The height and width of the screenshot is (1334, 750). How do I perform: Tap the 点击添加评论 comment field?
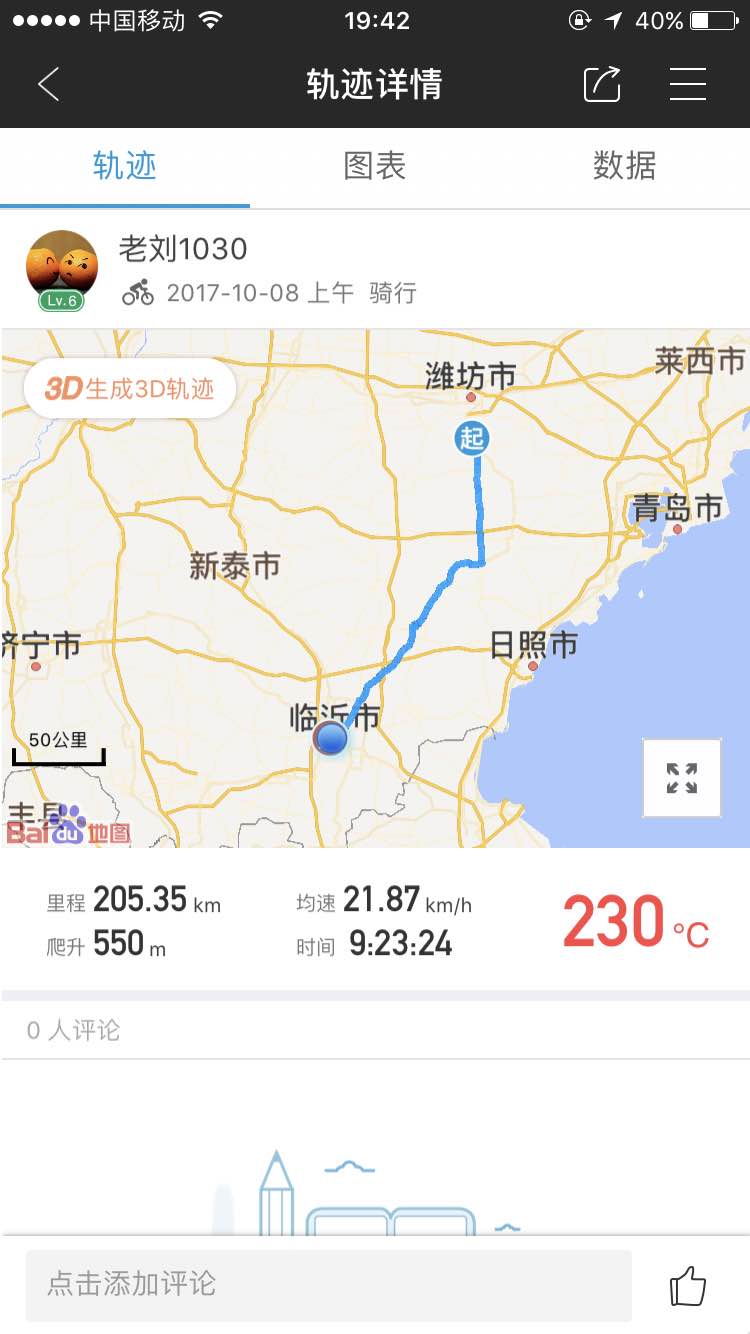(x=329, y=1285)
